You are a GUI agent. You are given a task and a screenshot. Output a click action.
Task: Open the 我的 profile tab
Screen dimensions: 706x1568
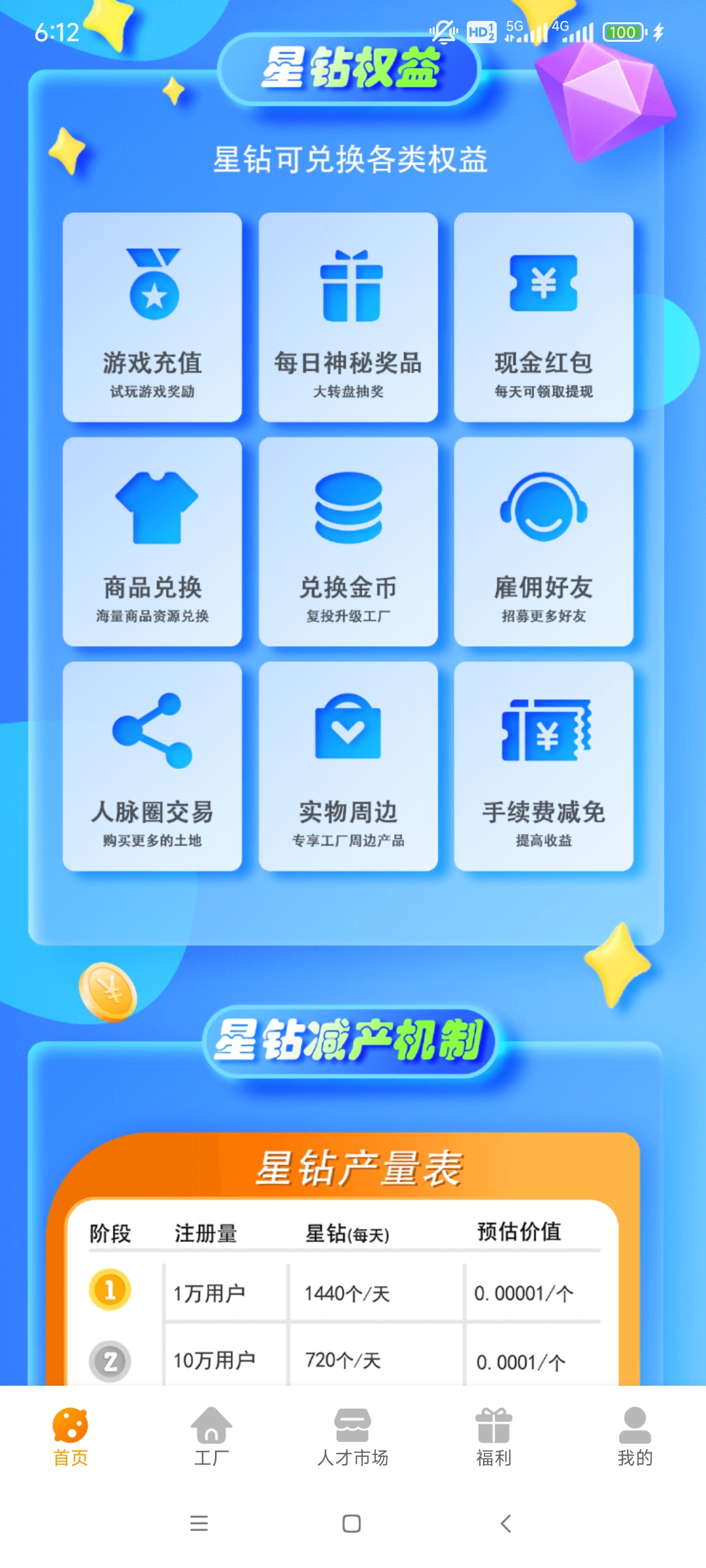(635, 1436)
